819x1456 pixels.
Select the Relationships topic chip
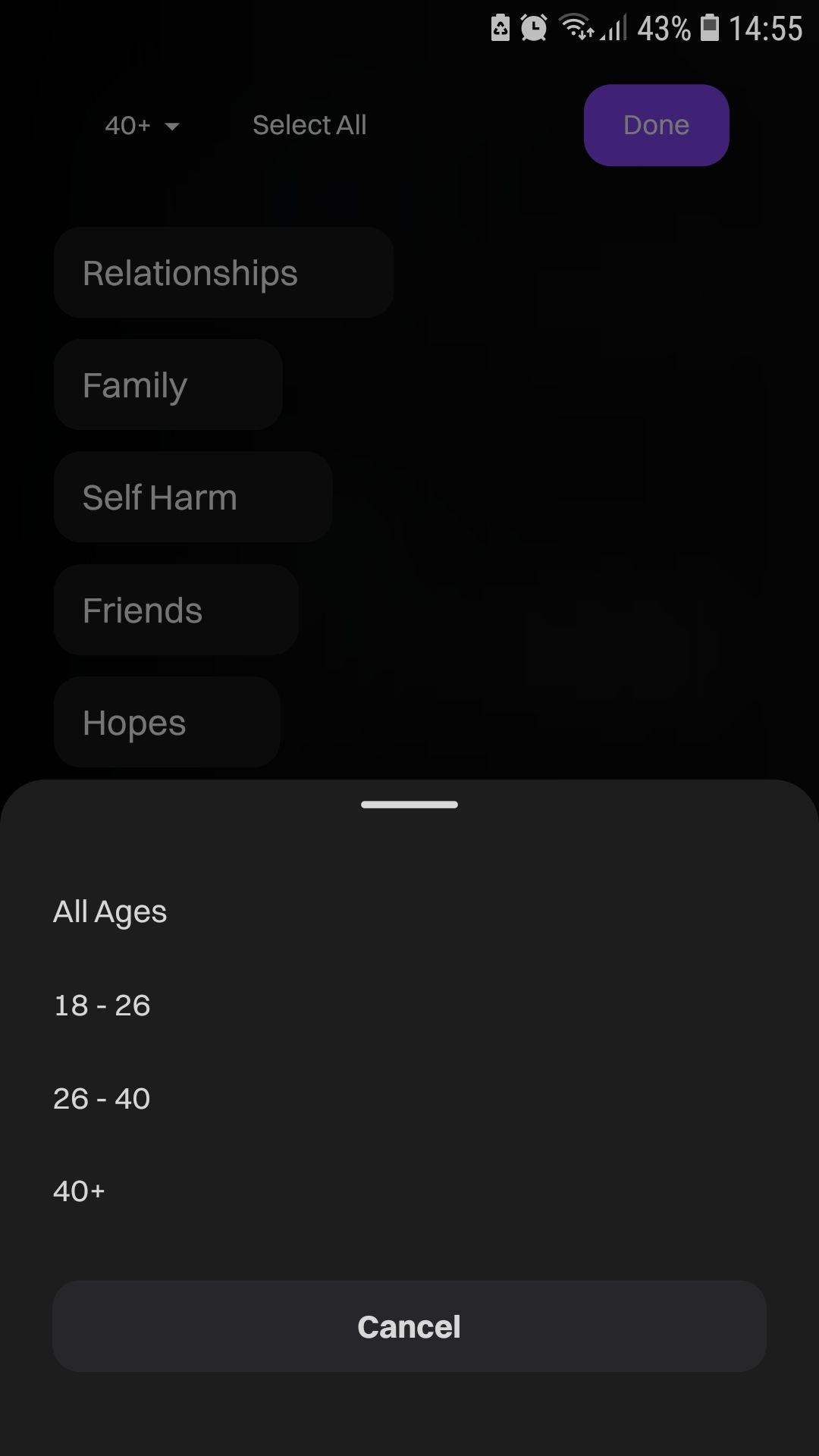coord(224,272)
